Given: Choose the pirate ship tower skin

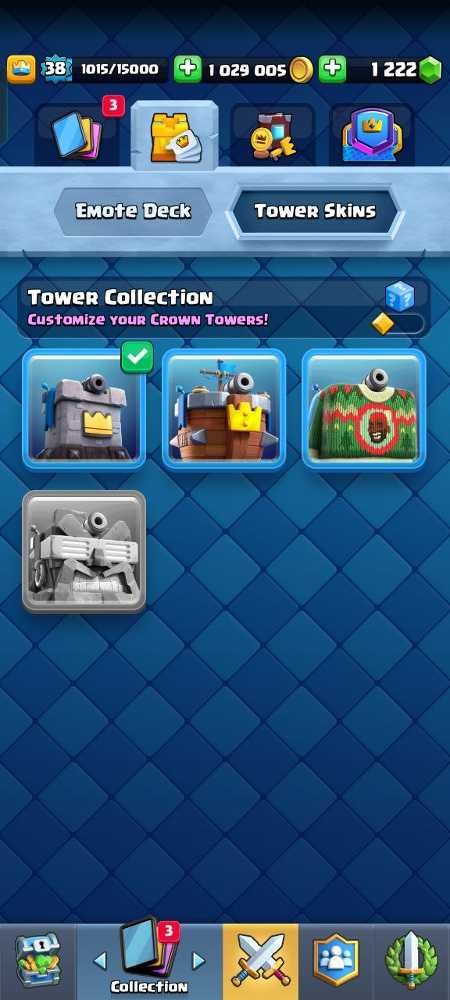Looking at the screenshot, I should (x=224, y=409).
